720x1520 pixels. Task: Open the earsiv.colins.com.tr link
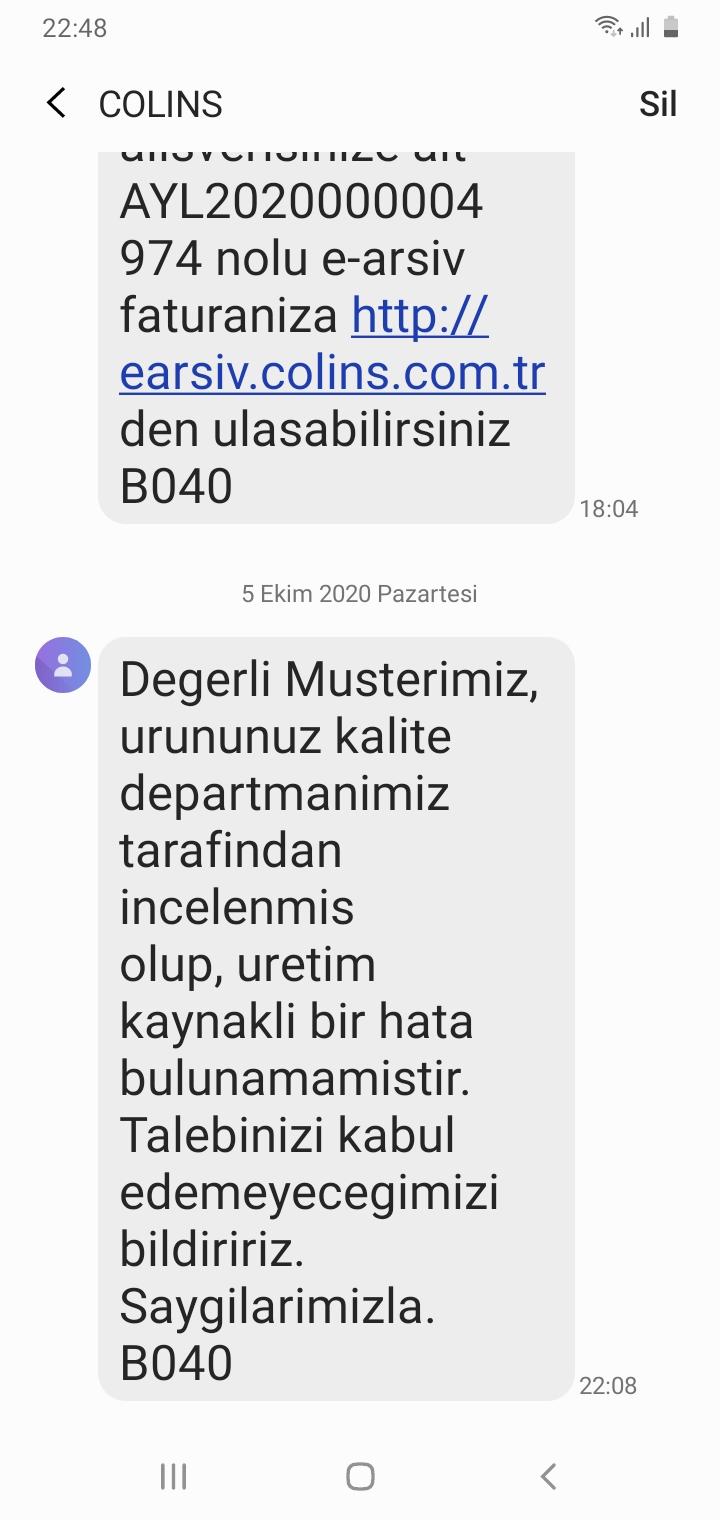pos(332,373)
